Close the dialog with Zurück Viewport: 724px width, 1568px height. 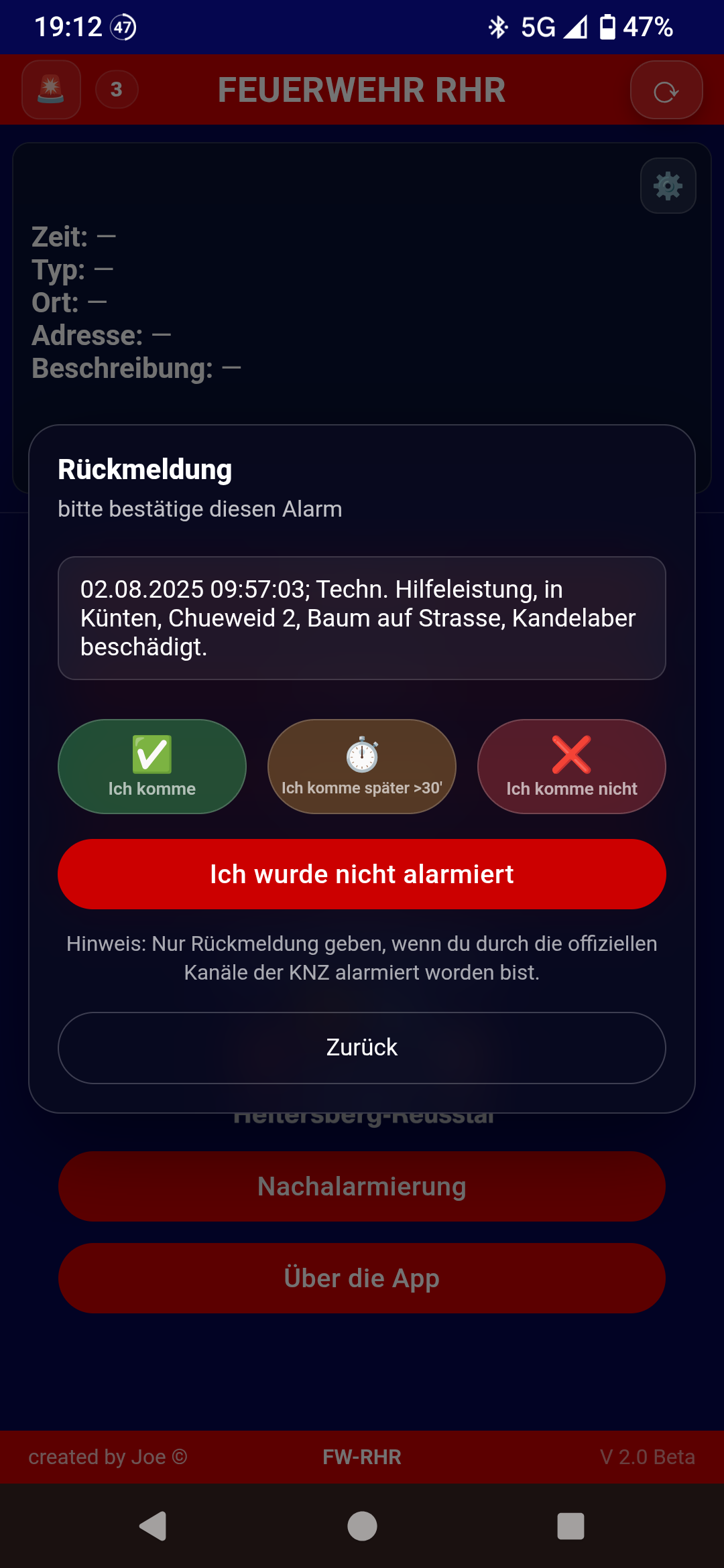[x=361, y=1047]
